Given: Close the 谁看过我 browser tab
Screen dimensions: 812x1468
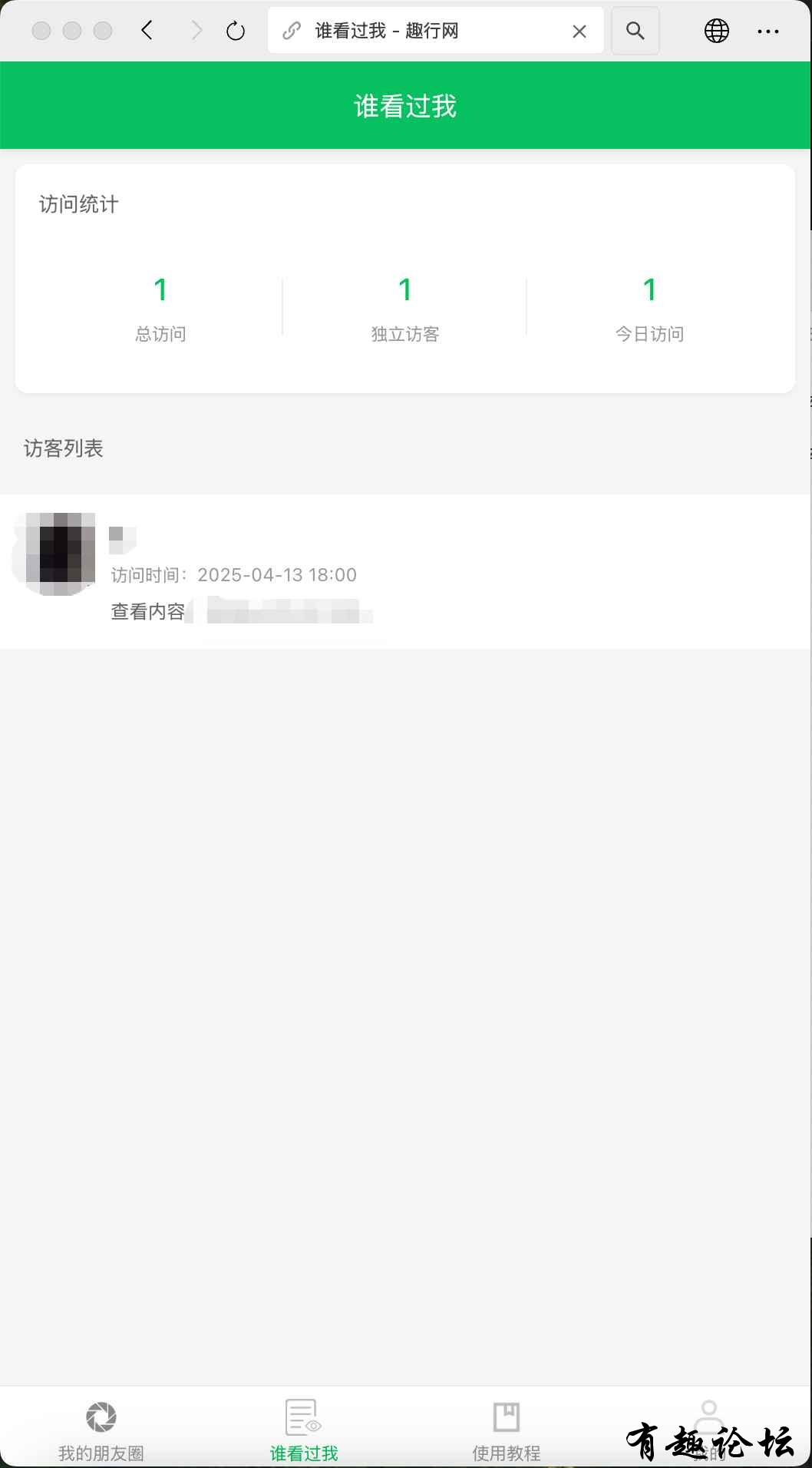Looking at the screenshot, I should pos(579,31).
